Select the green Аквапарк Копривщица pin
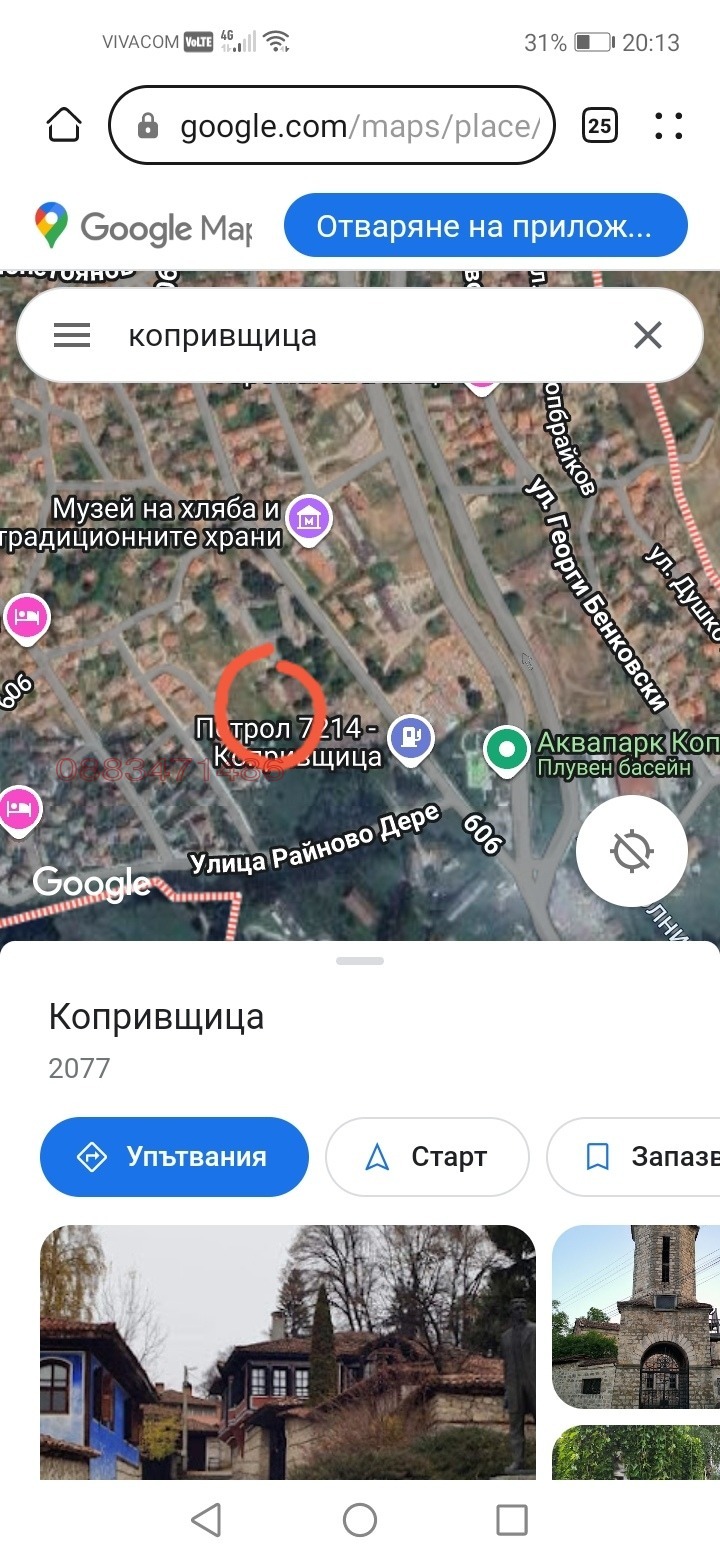 click(x=507, y=748)
